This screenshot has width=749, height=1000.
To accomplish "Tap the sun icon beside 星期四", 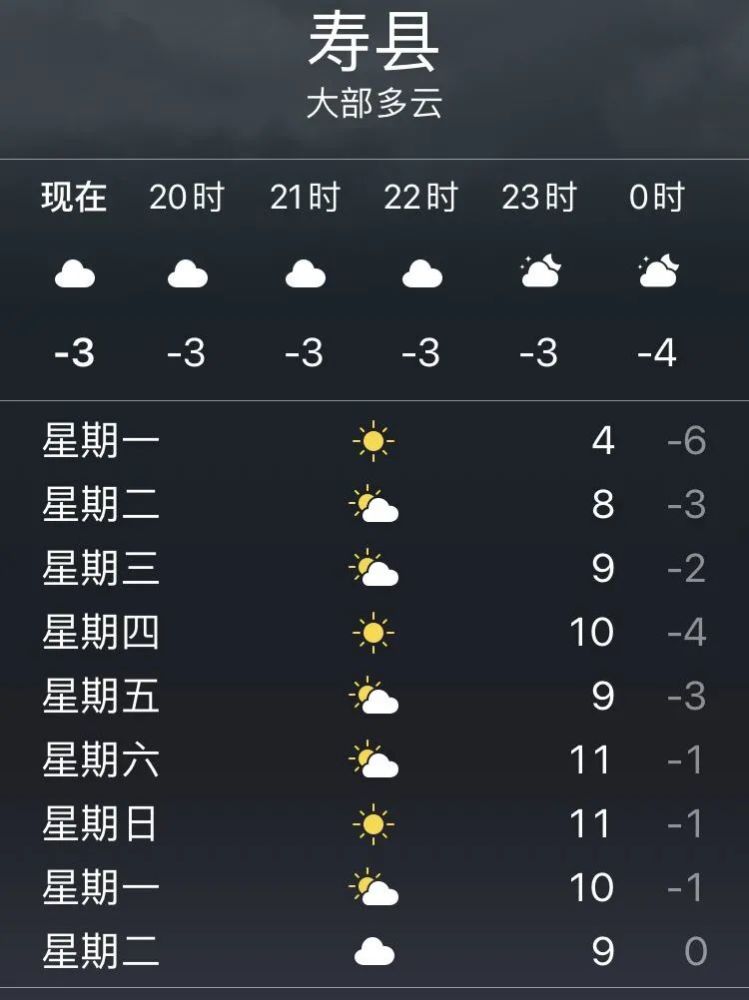I will tap(374, 632).
